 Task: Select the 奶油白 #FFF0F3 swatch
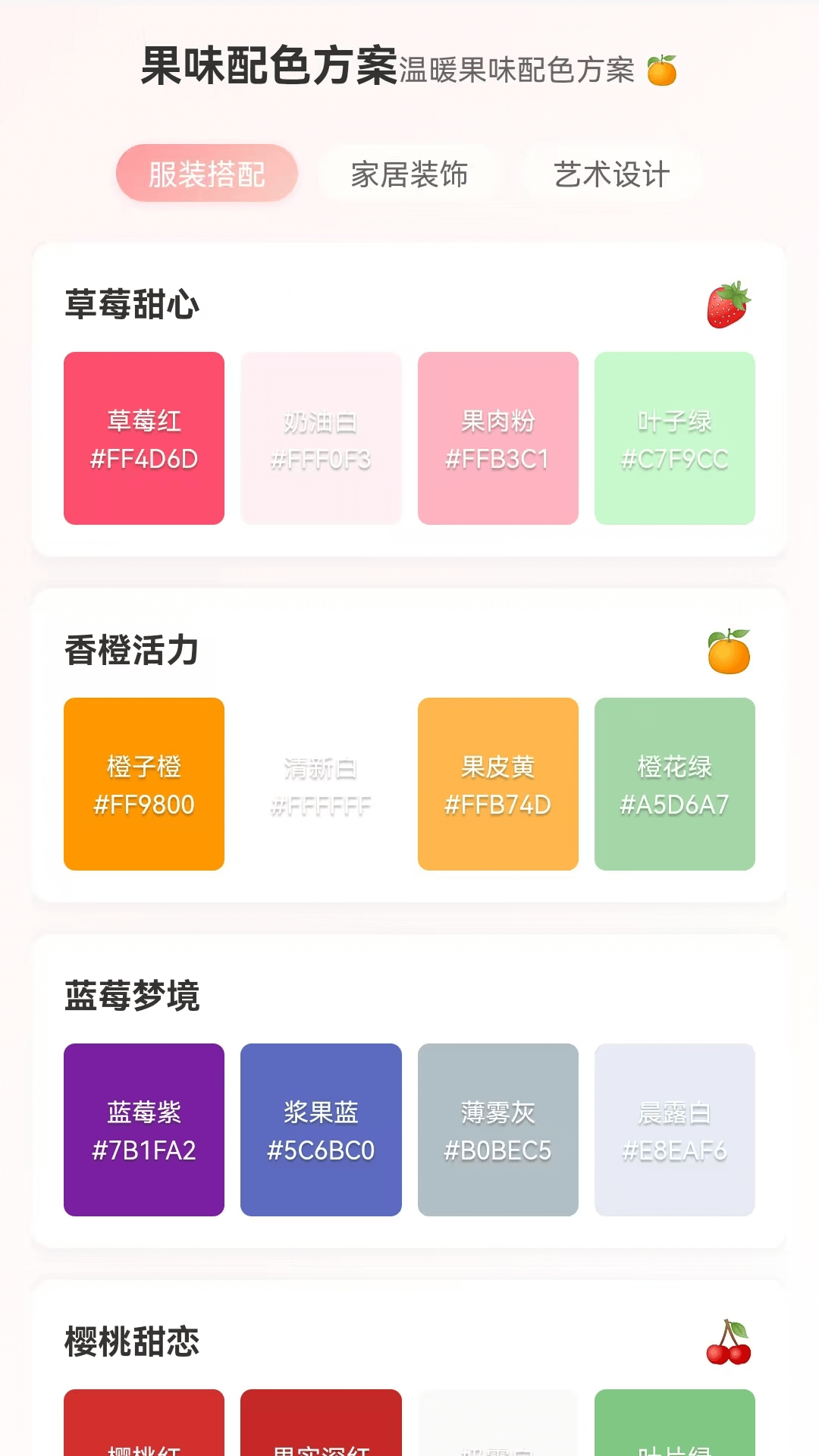321,438
